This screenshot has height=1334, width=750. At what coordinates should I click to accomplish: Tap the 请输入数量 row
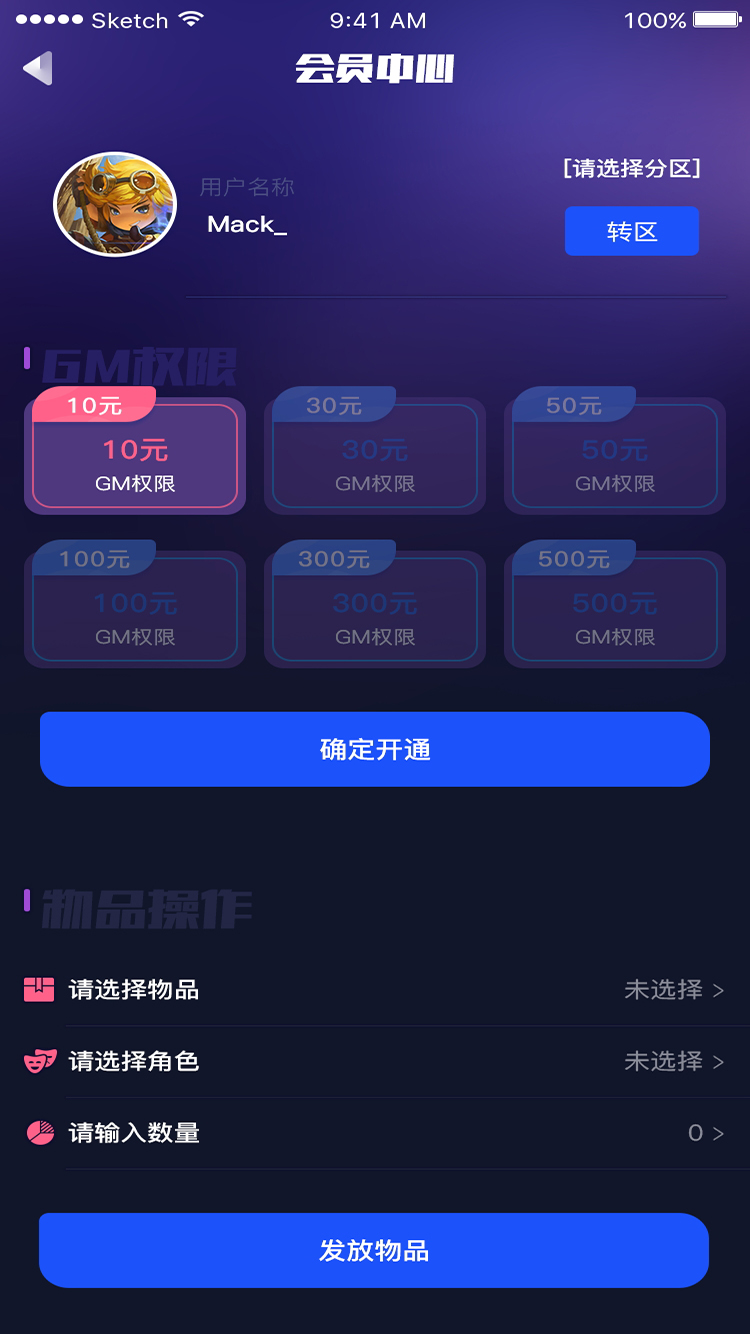tap(375, 1133)
